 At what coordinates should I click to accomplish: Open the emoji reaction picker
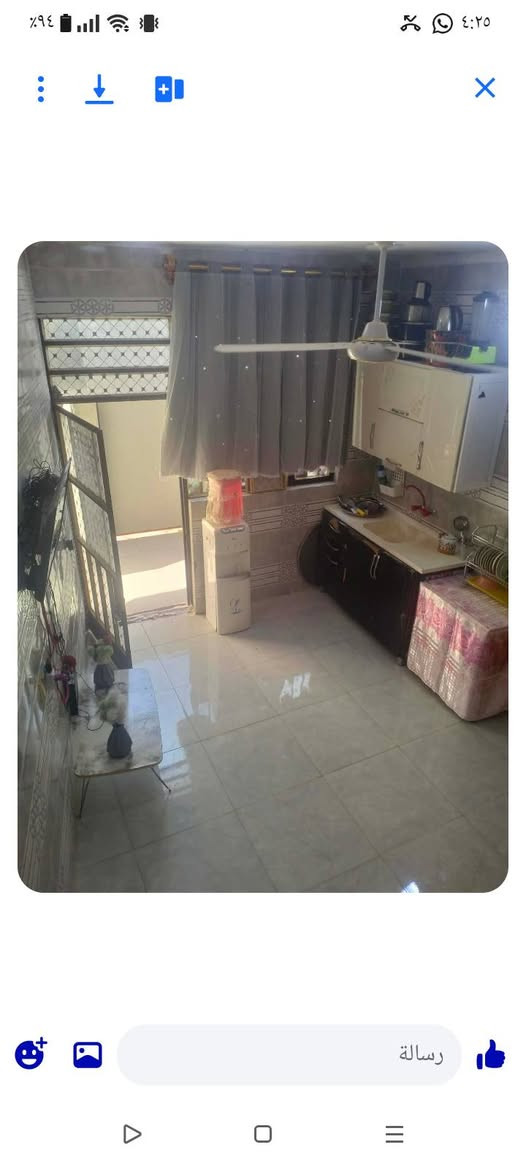pos(31,1054)
